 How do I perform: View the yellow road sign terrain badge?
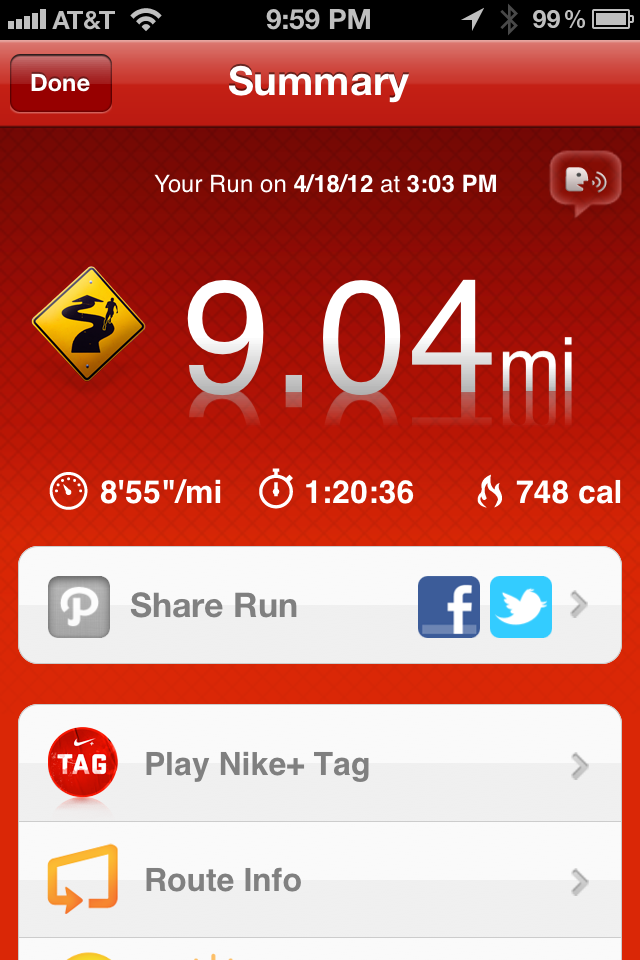pyautogui.click(x=88, y=323)
